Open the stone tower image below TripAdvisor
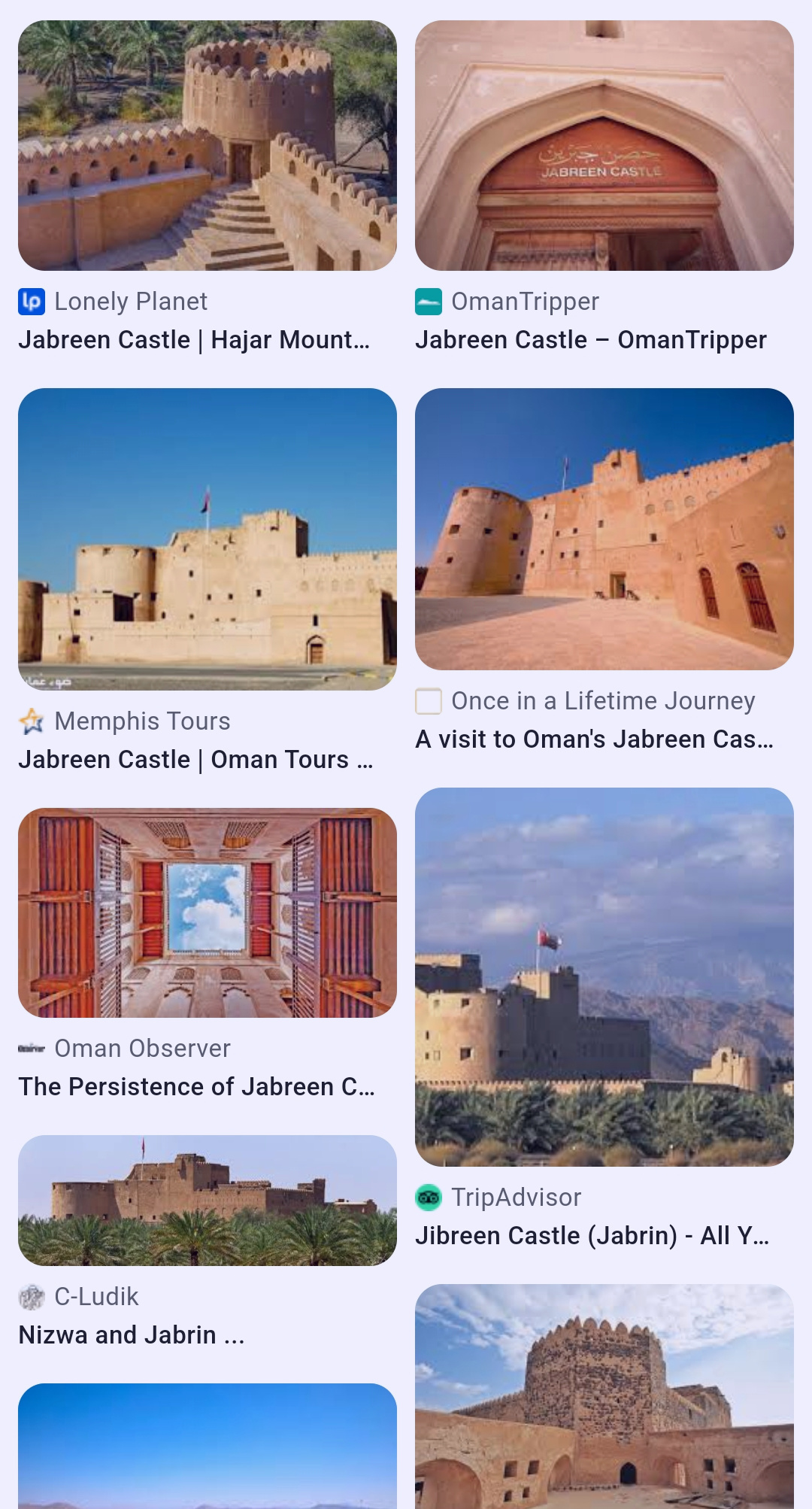Image resolution: width=812 pixels, height=1509 pixels. [x=604, y=1396]
